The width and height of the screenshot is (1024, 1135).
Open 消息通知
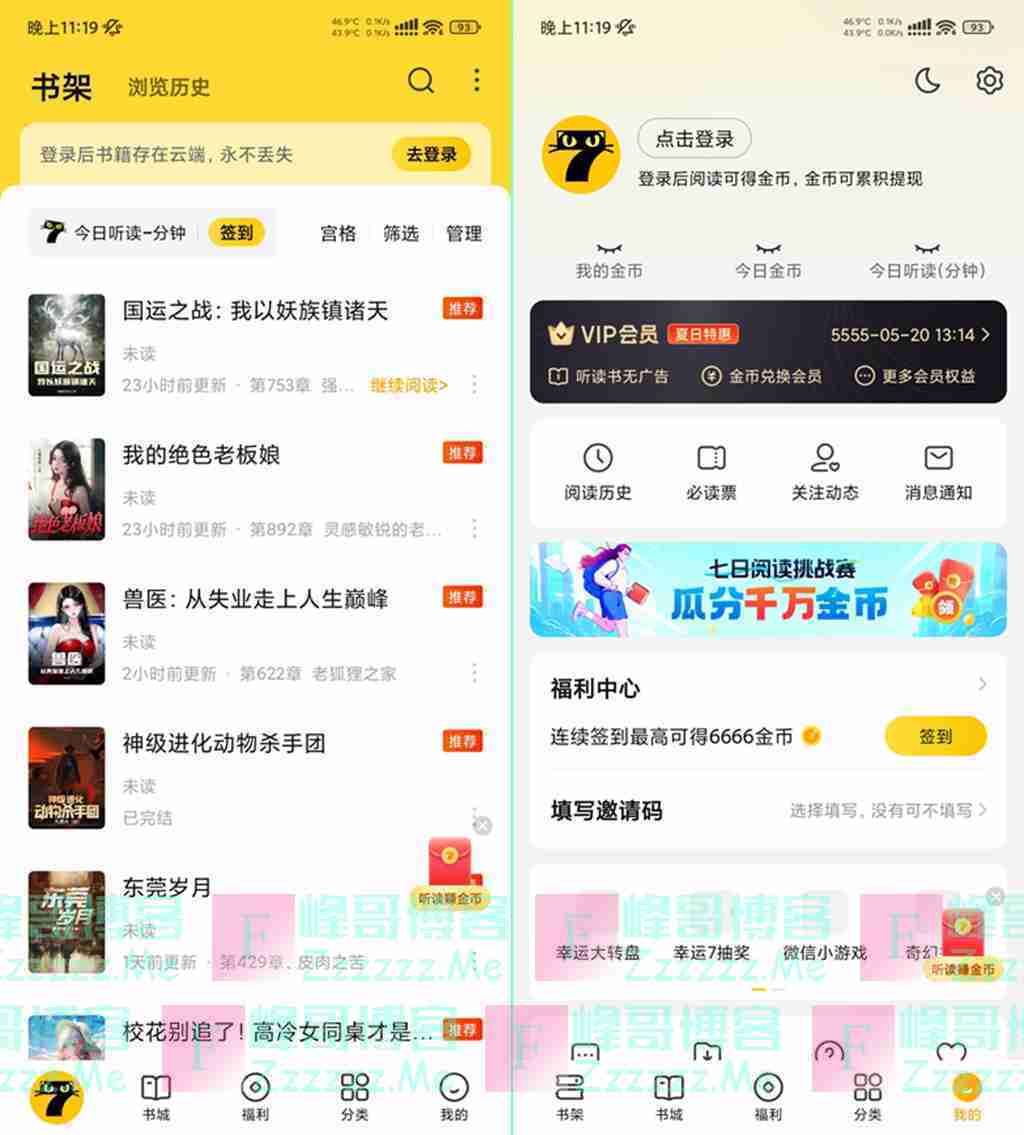tap(938, 472)
